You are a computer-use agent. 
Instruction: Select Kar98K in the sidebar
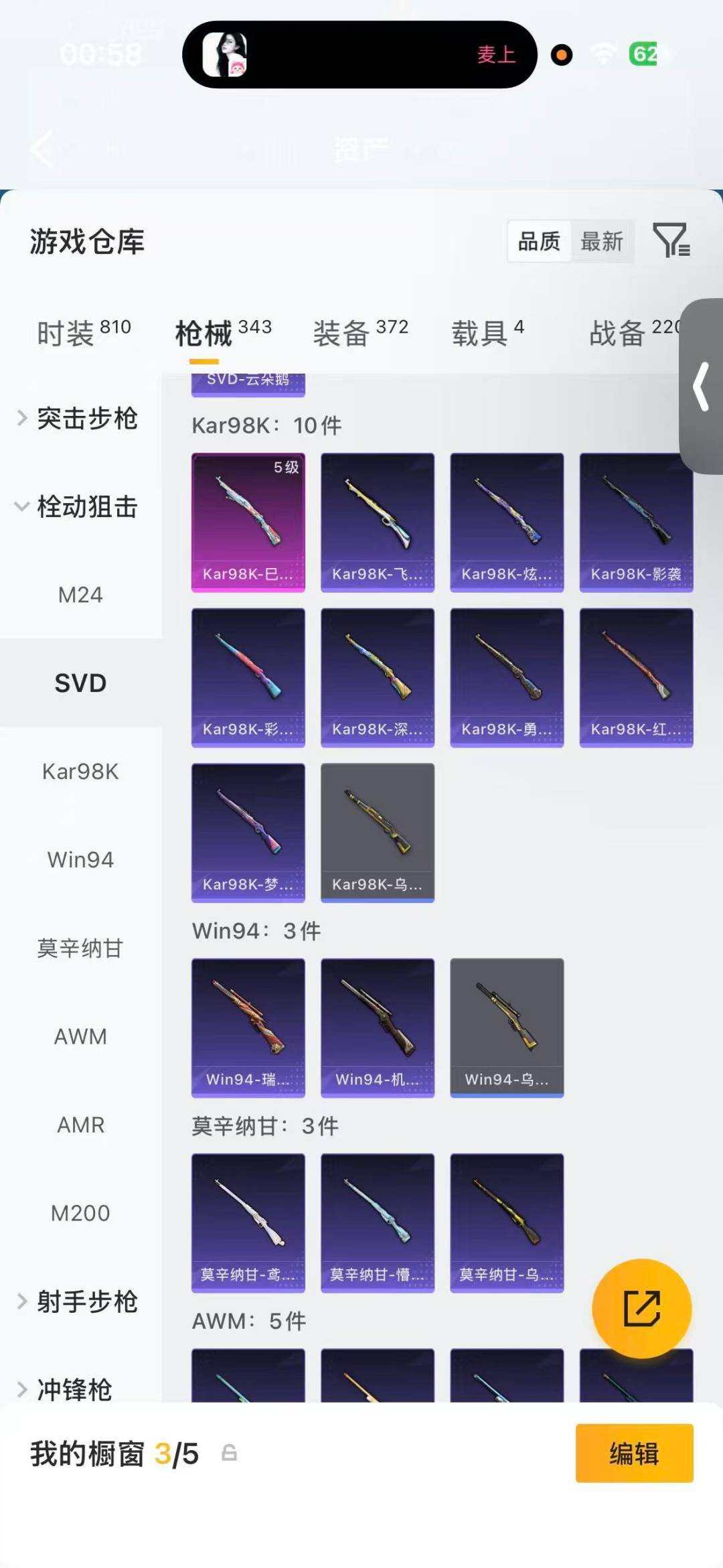tap(82, 772)
